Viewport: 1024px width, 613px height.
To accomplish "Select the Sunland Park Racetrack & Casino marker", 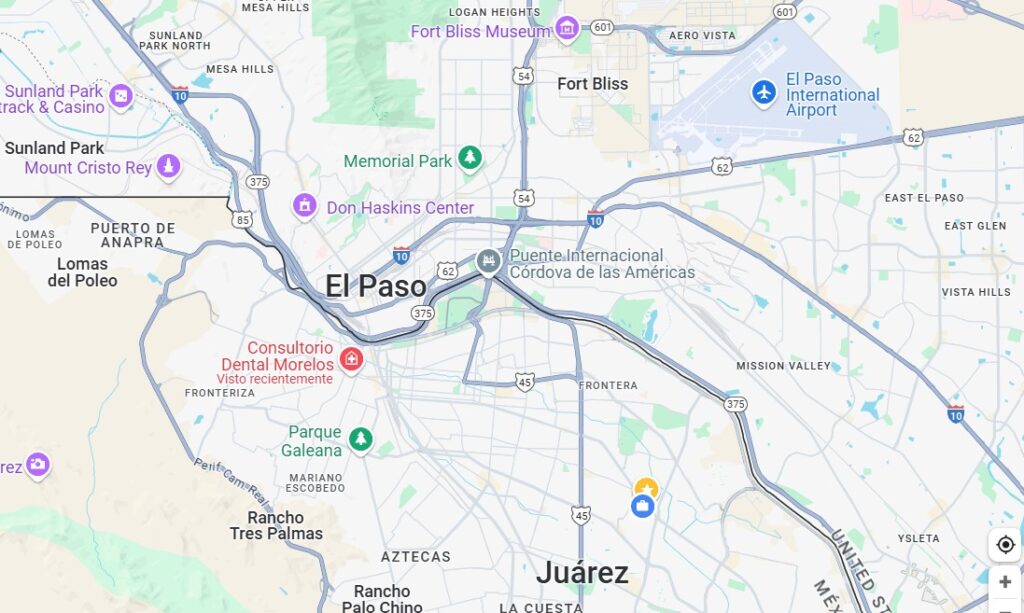I will click(x=121, y=97).
